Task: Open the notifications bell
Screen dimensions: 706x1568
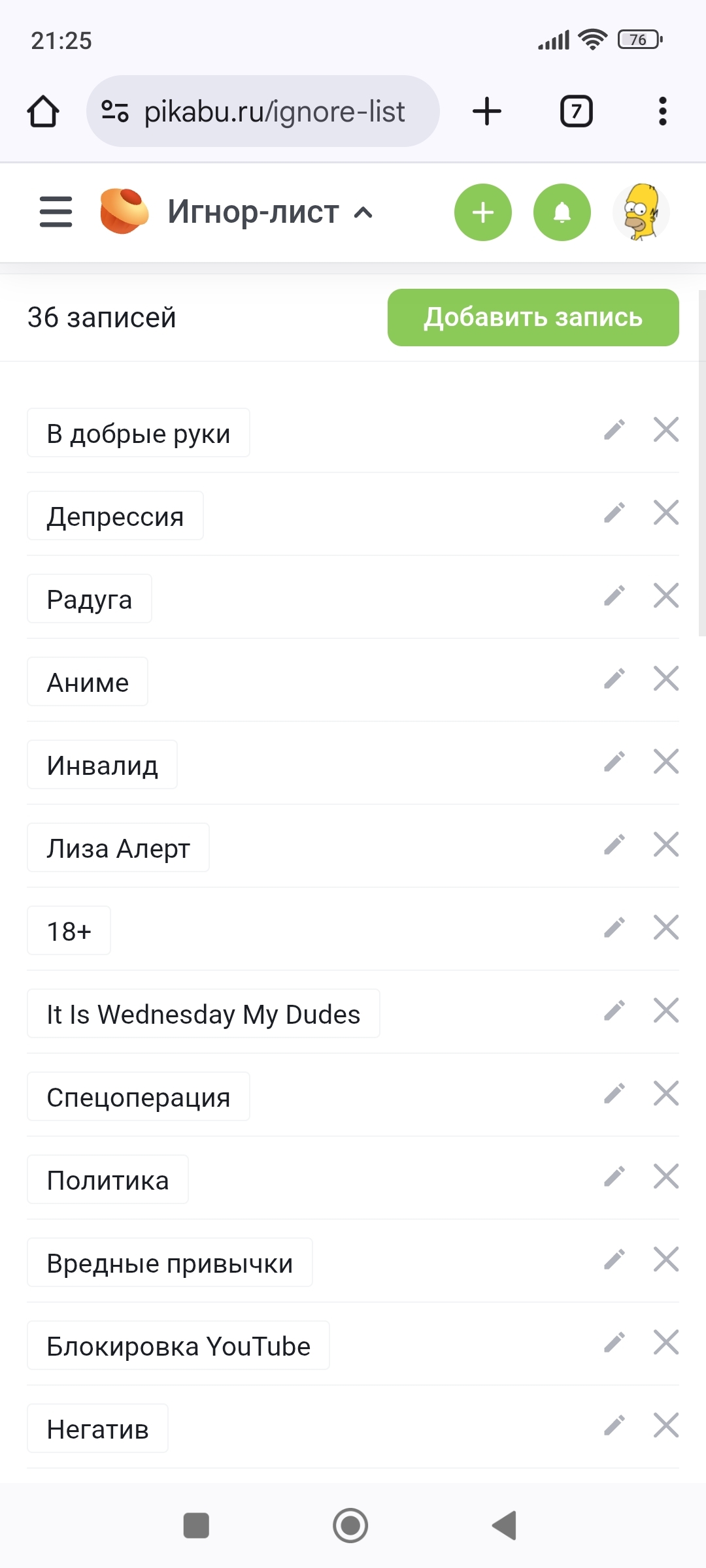Action: click(562, 212)
